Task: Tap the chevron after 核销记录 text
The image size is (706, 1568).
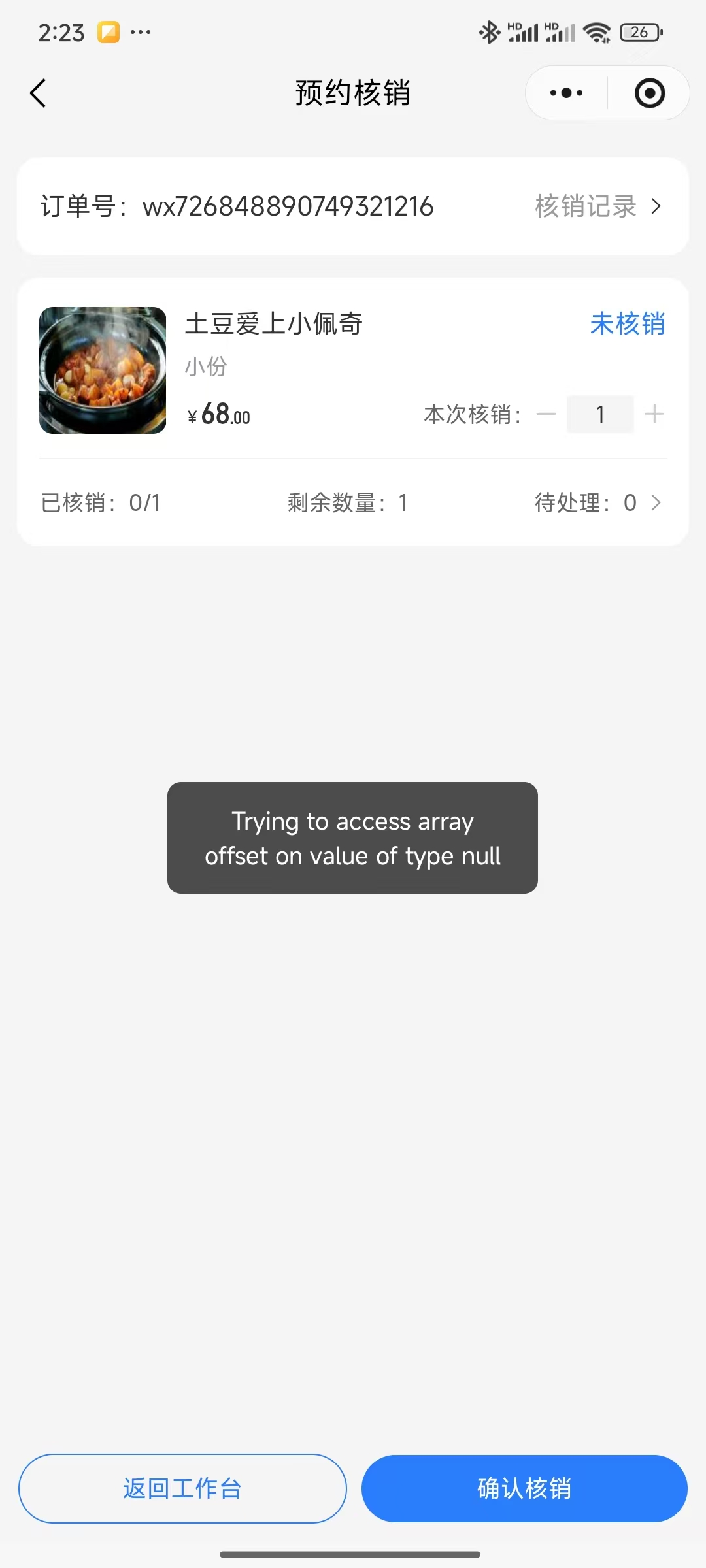Action: click(x=656, y=206)
